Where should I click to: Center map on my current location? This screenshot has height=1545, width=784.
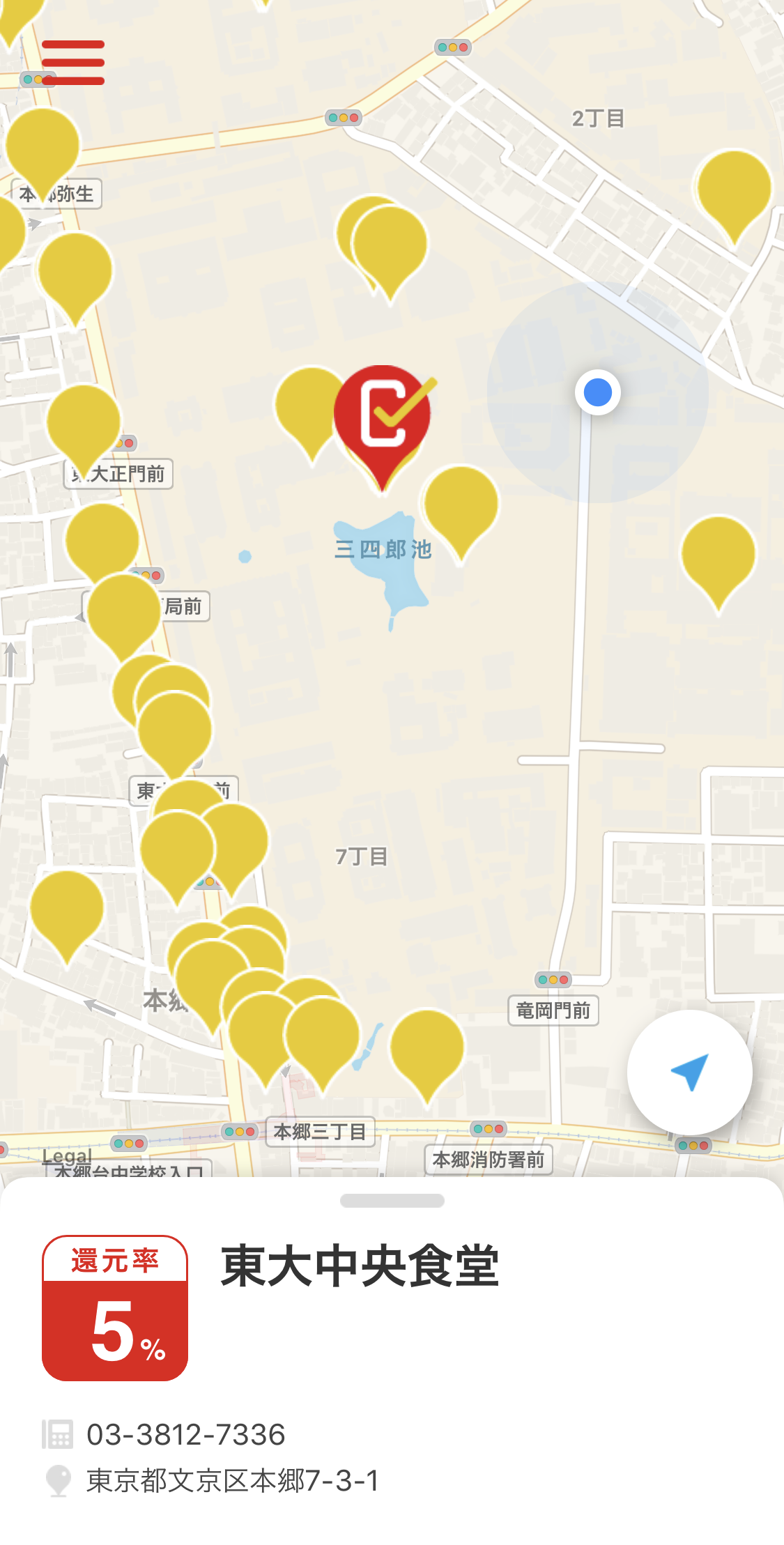coord(689,1072)
